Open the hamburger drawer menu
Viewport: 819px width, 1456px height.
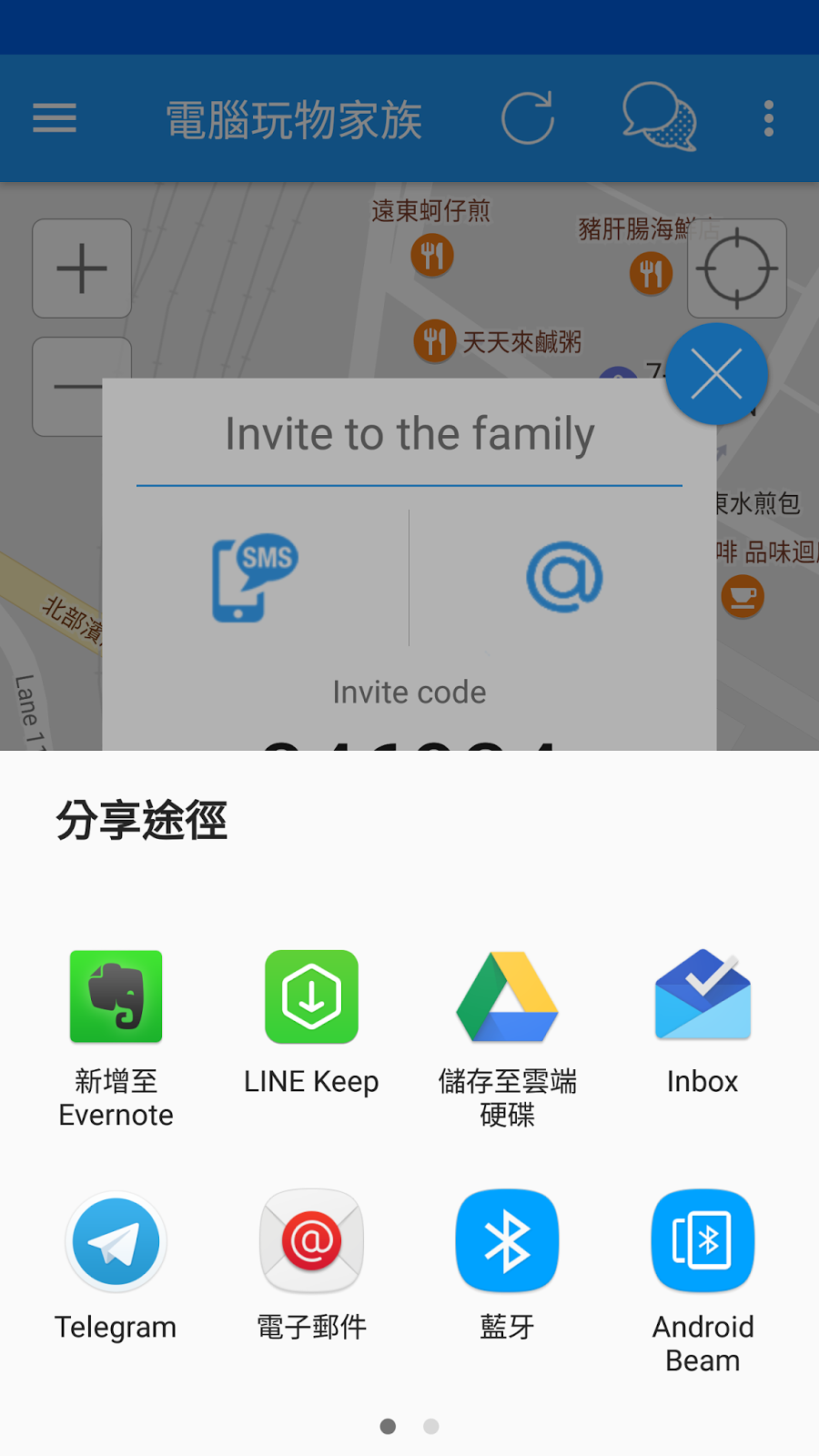click(x=55, y=118)
